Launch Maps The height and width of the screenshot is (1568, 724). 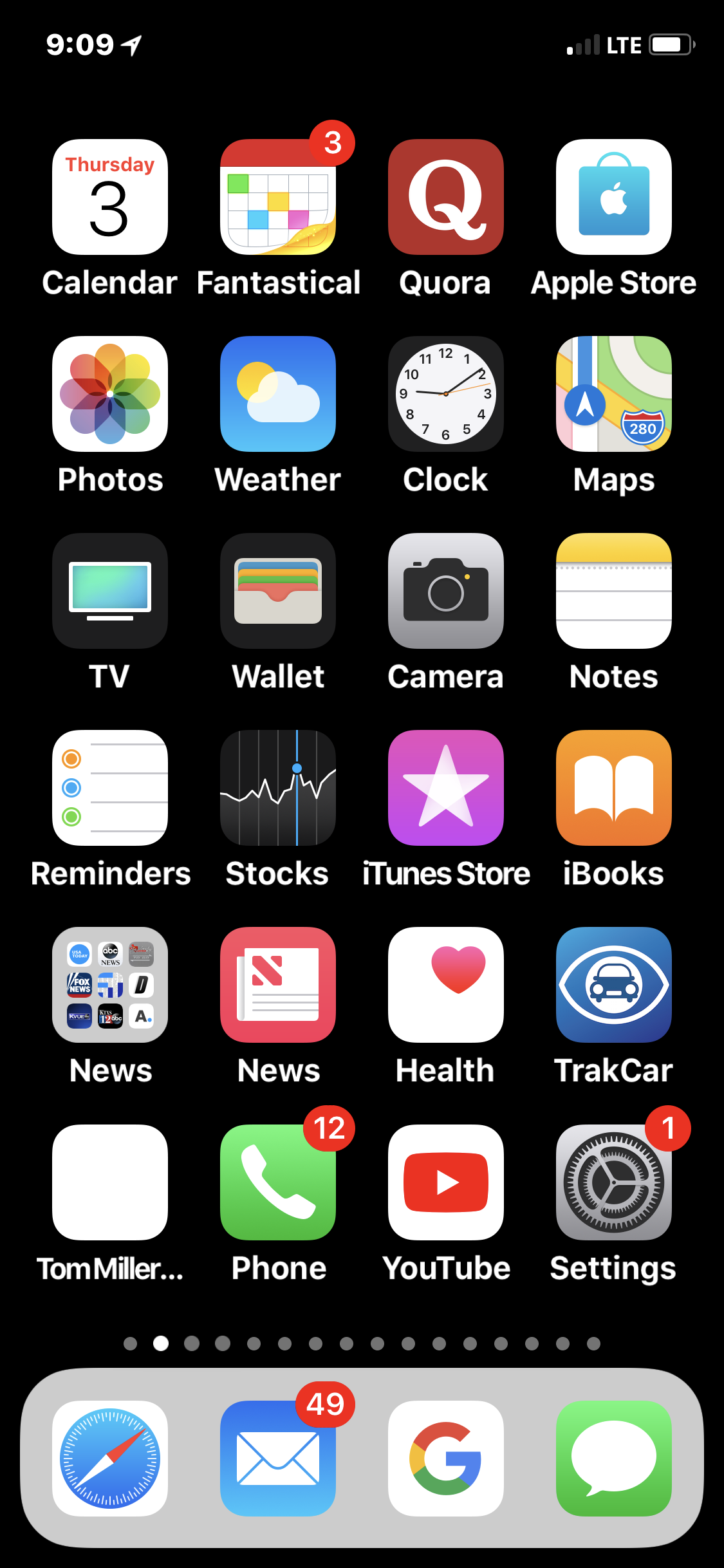(x=614, y=394)
